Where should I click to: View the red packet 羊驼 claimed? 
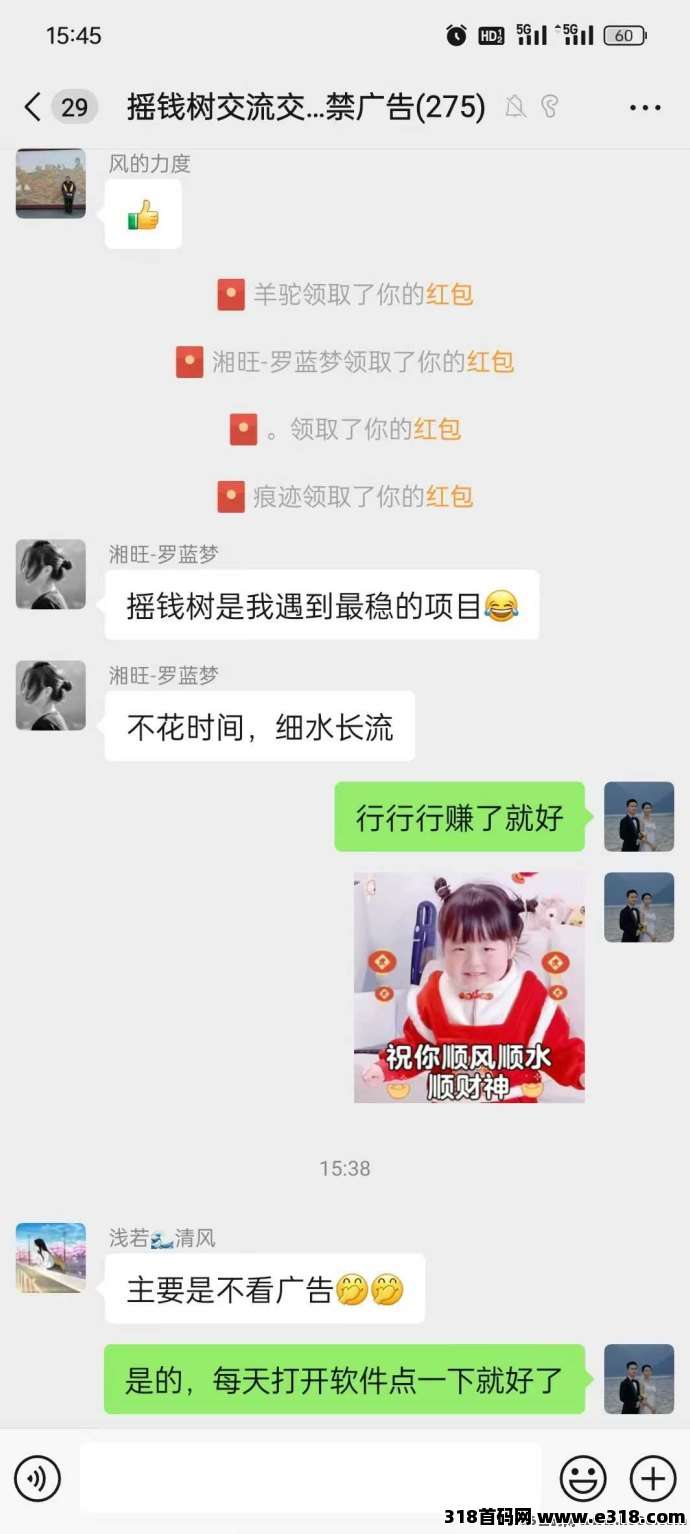pos(449,295)
